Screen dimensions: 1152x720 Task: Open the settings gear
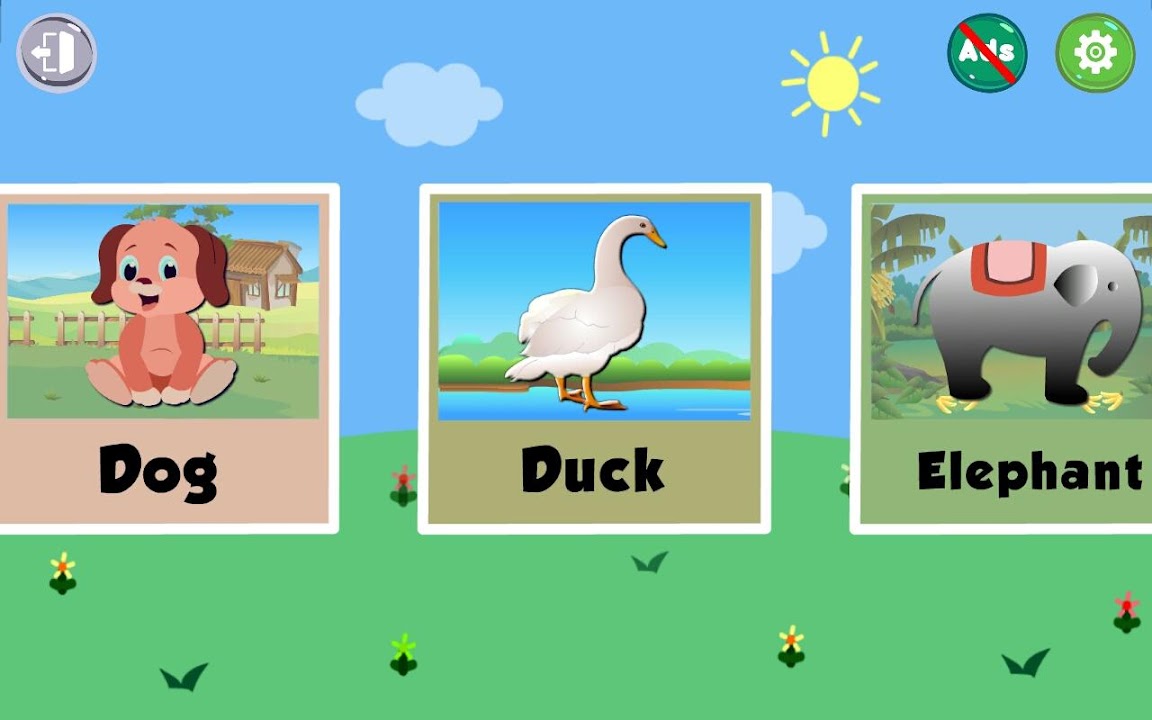coord(1095,52)
